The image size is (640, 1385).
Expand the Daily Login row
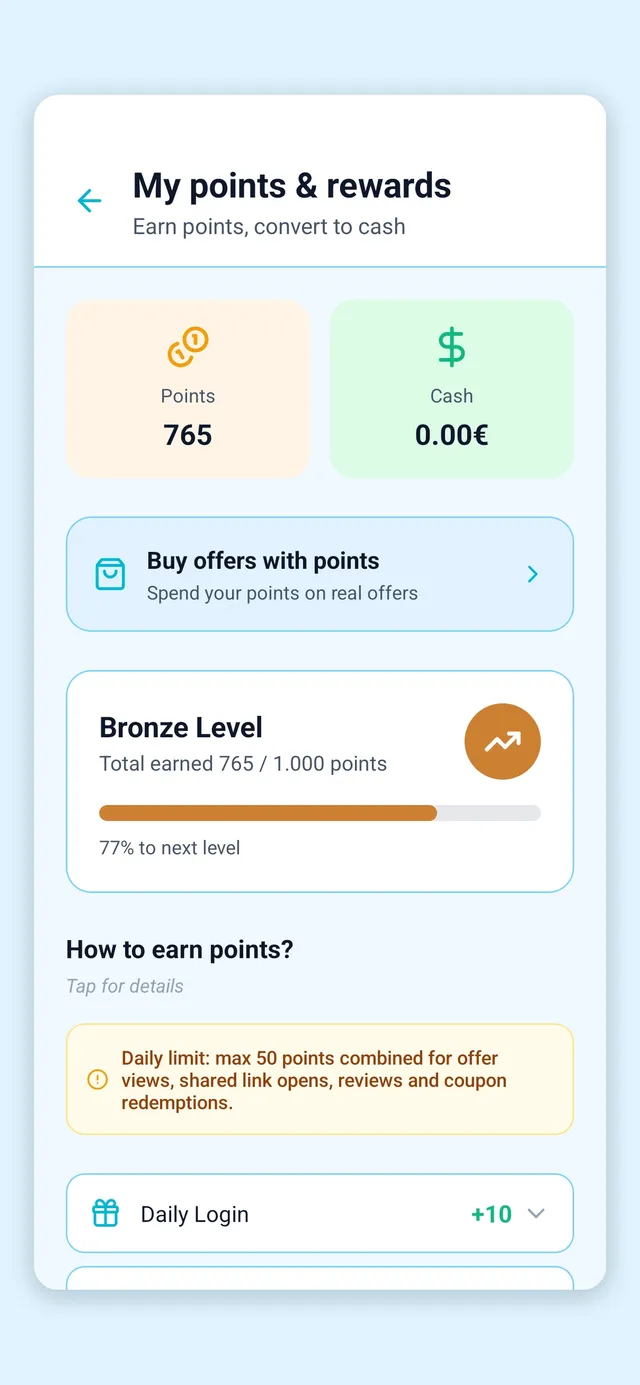coord(320,1213)
